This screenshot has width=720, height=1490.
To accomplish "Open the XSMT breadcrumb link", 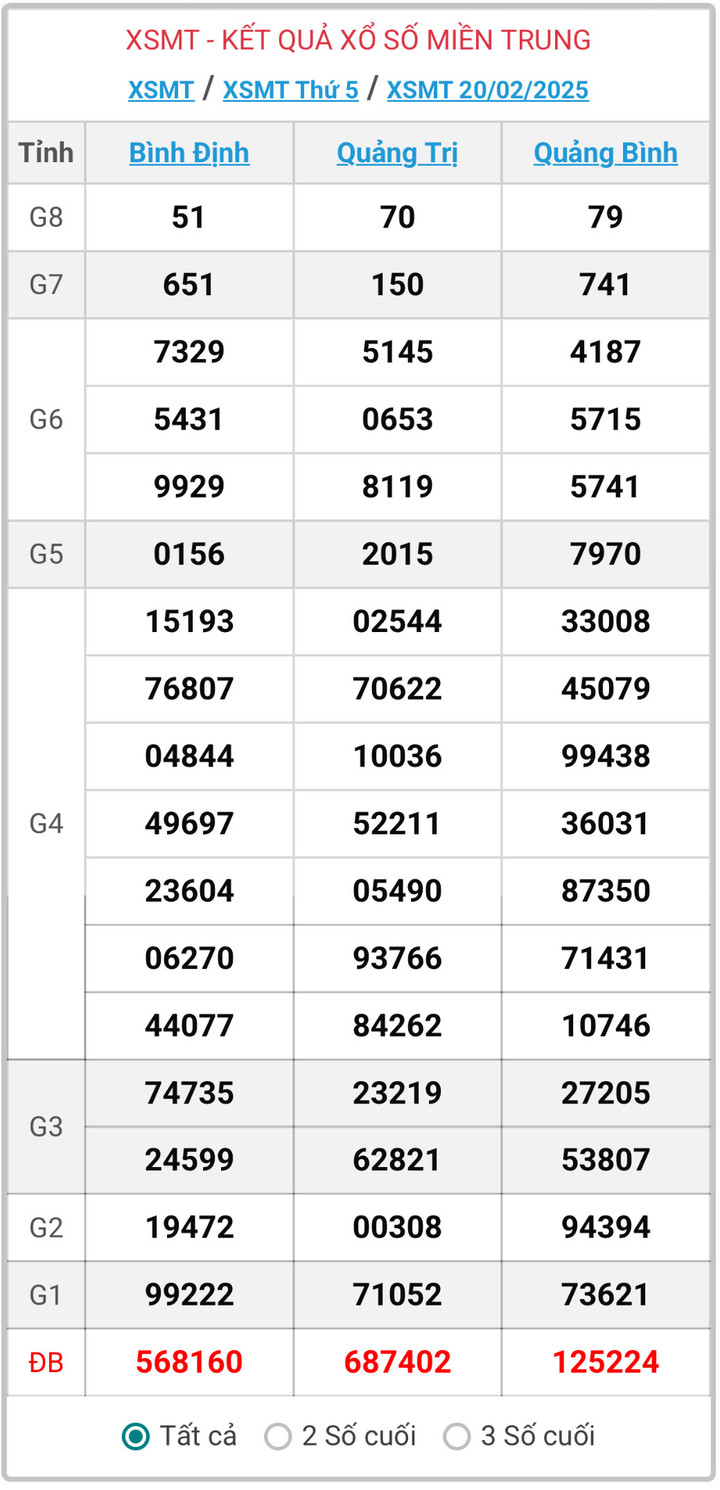I will 161,90.
